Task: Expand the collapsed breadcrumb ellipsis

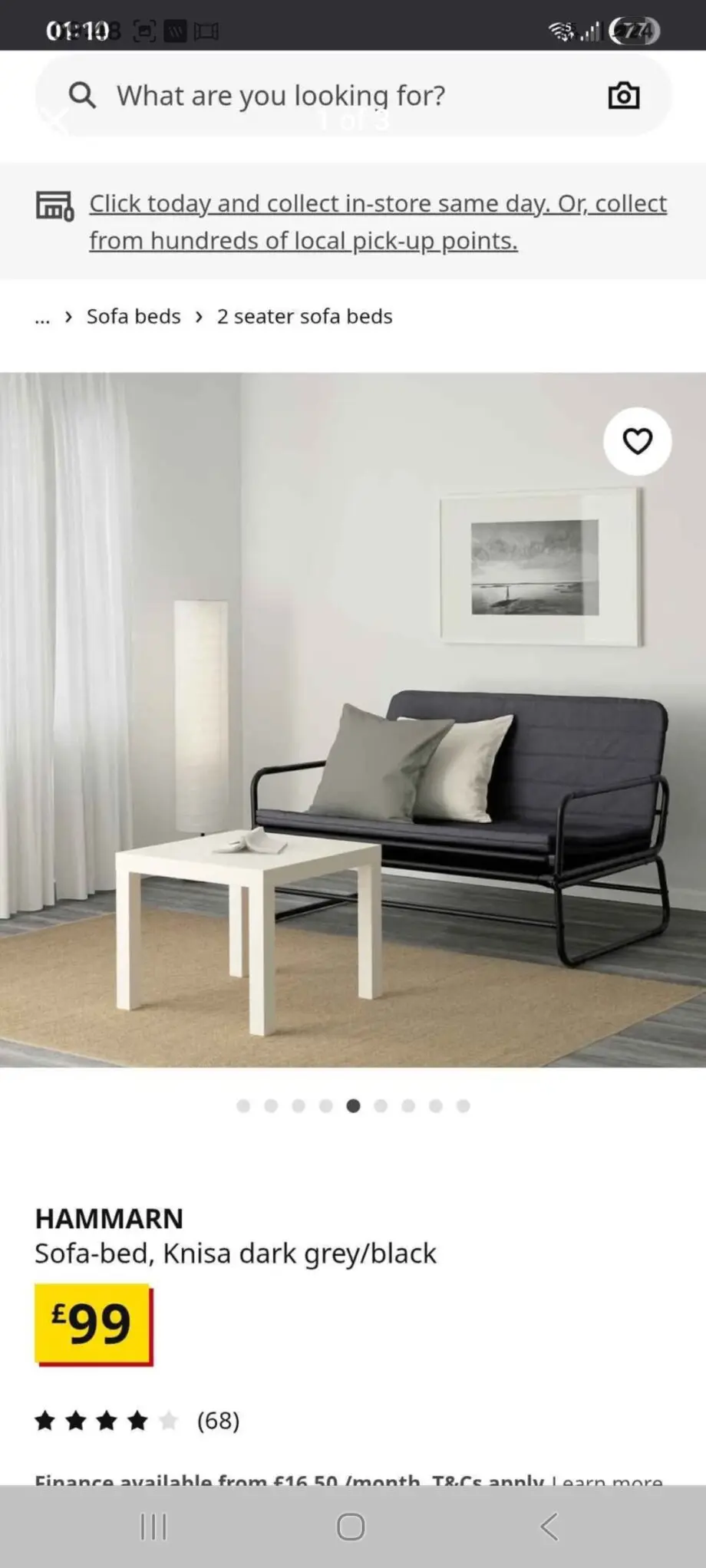Action: (42, 317)
